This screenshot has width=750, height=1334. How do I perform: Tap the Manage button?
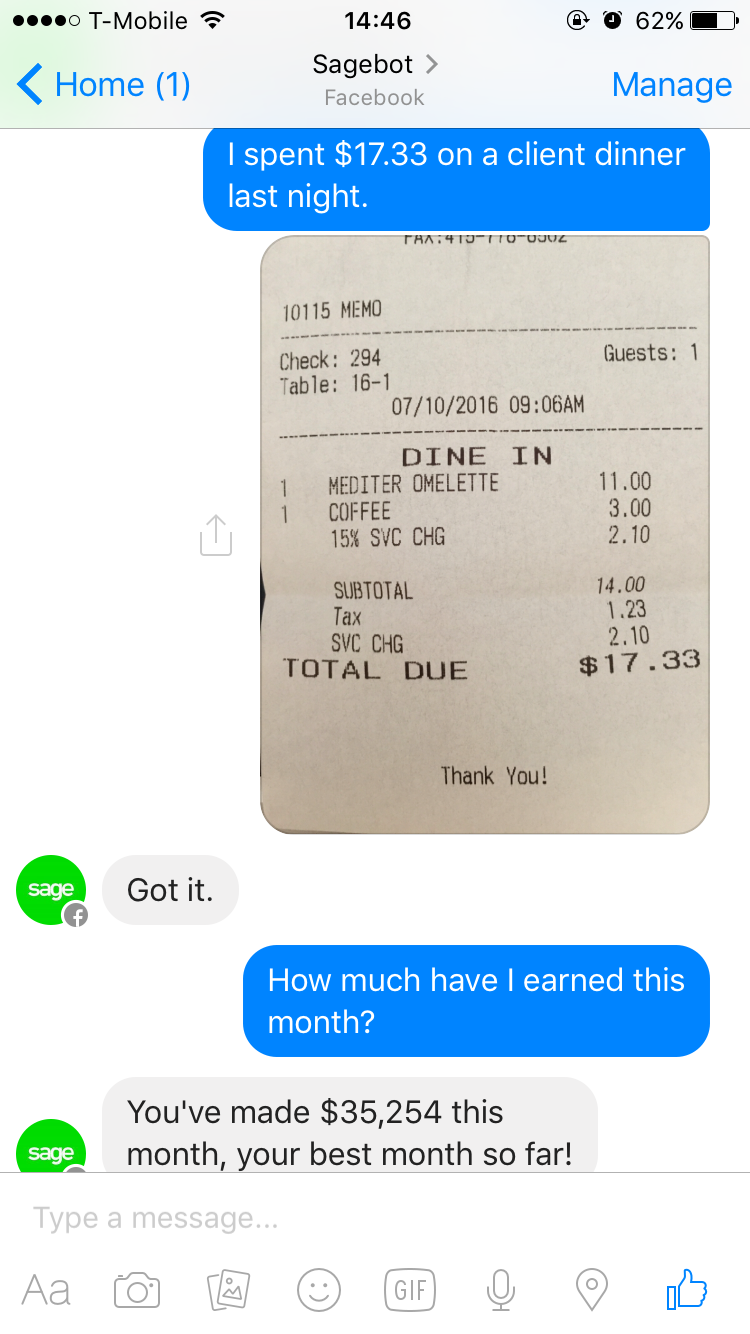pyautogui.click(x=672, y=85)
